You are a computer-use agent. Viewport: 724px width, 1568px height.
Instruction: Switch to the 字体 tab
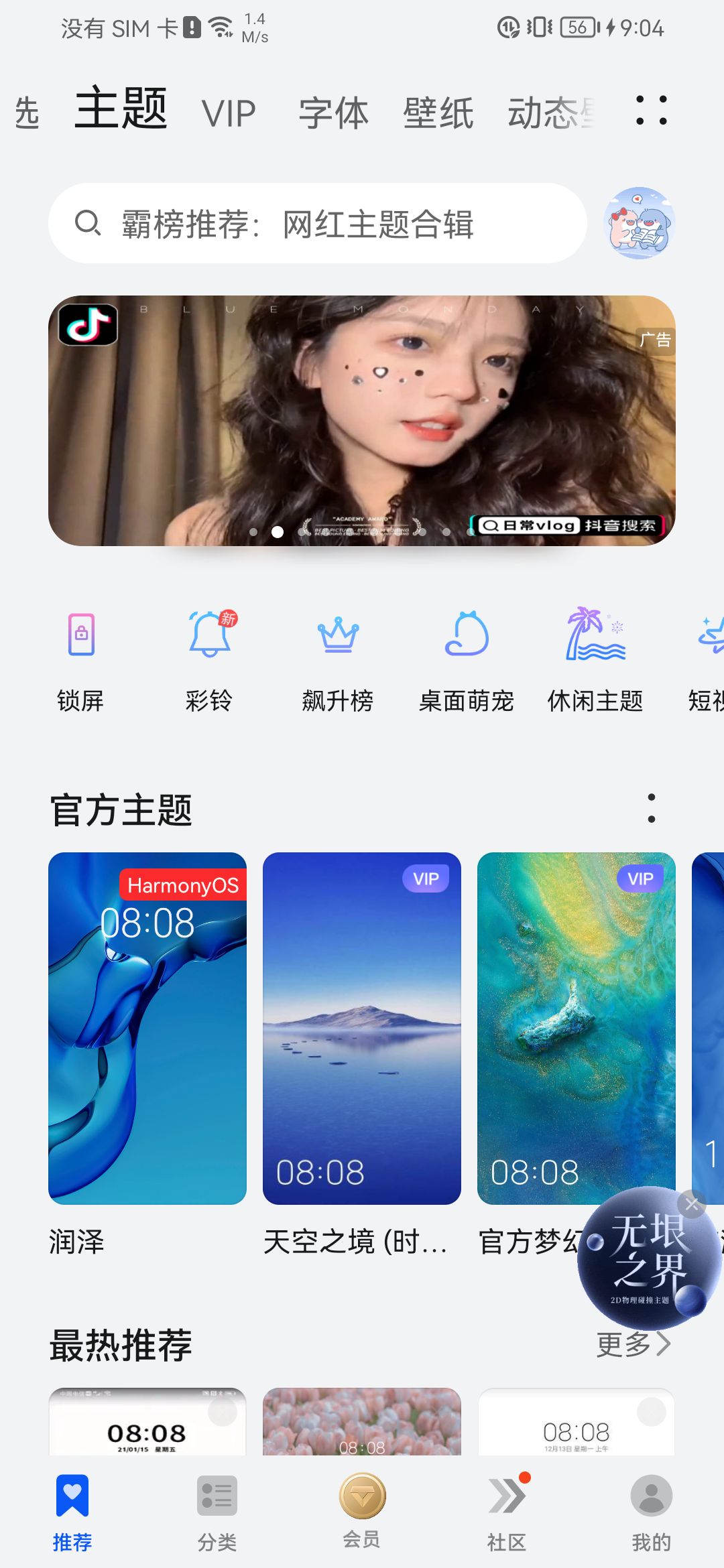tap(333, 113)
